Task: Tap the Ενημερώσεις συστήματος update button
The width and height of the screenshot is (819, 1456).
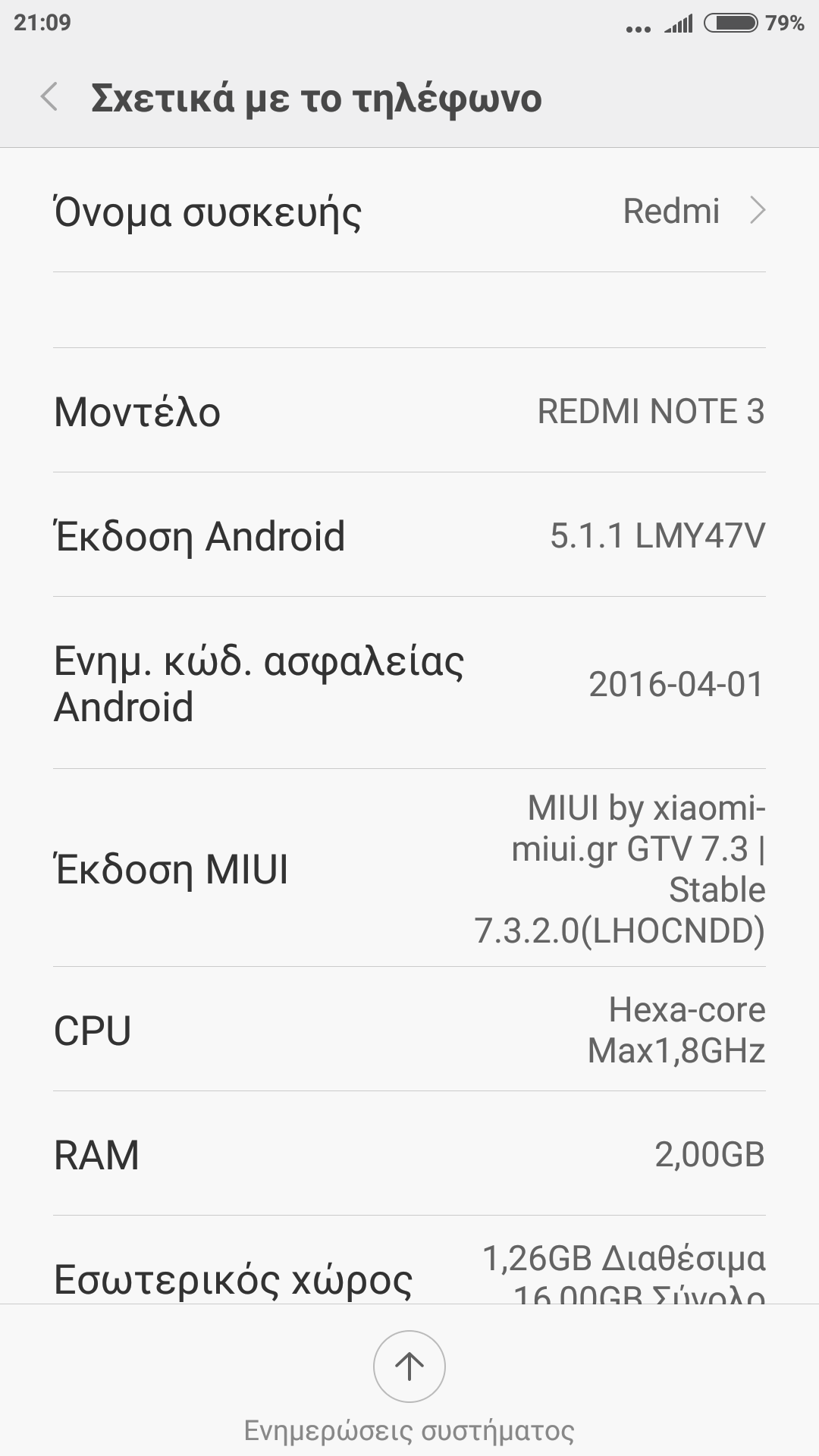Action: tap(409, 1367)
